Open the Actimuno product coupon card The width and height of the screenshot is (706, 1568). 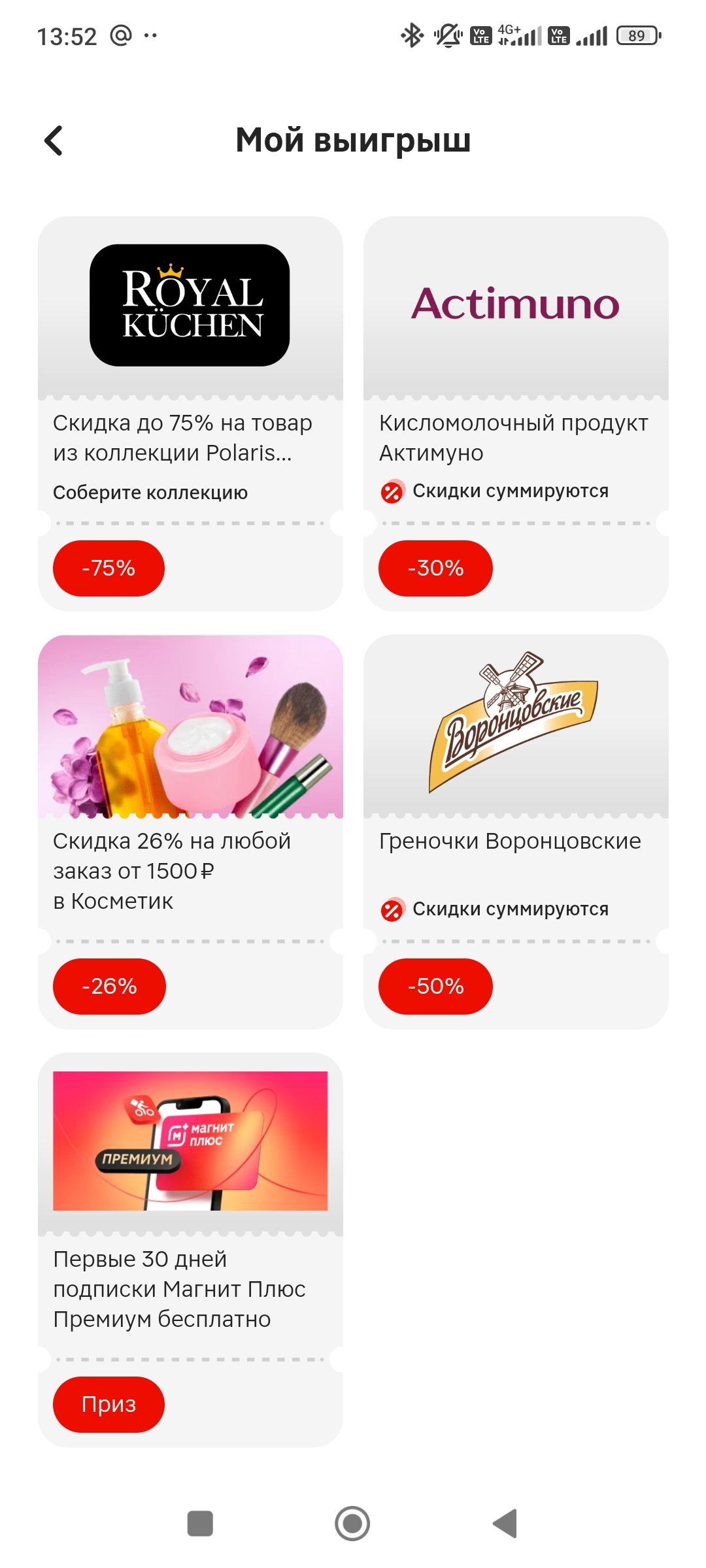coord(516,414)
